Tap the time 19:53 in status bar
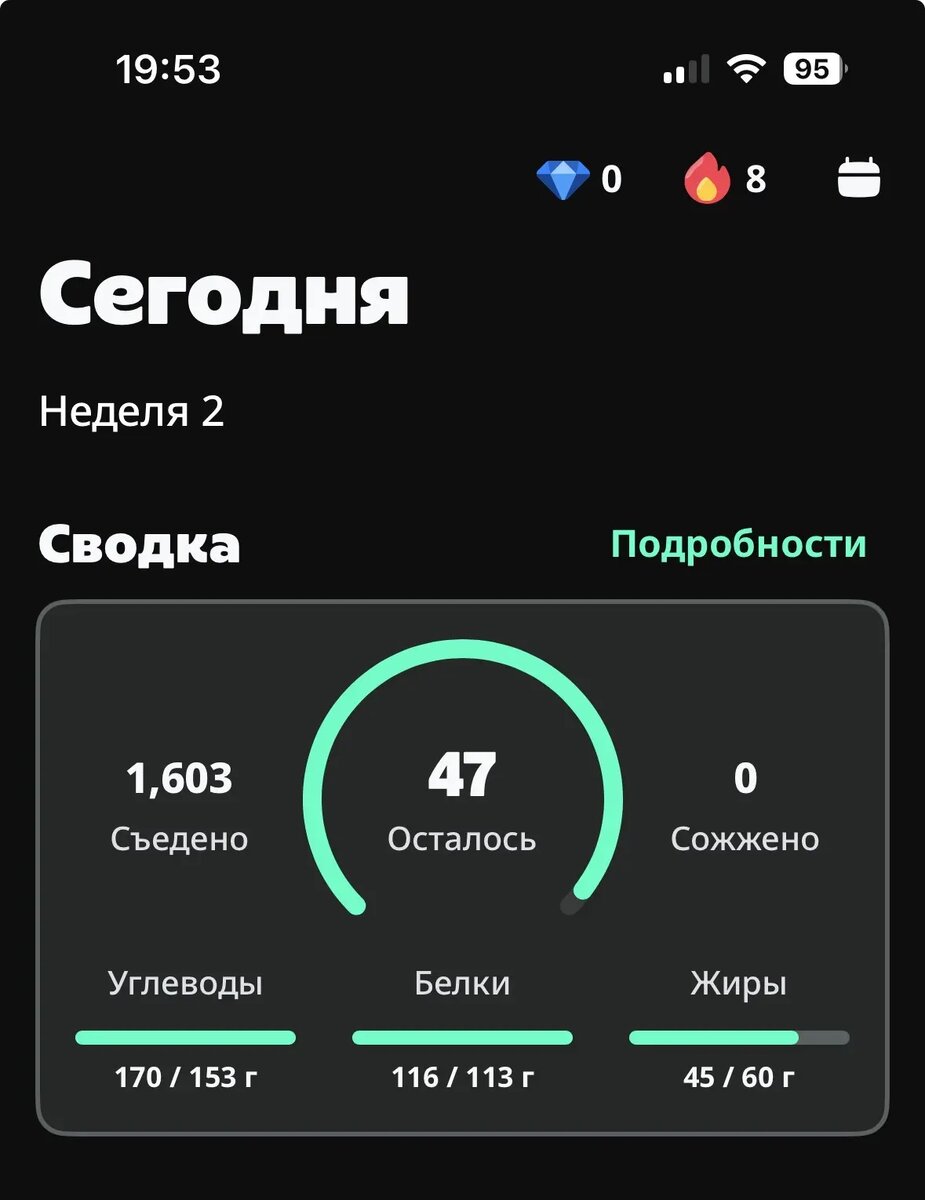Viewport: 925px width, 1200px height. pyautogui.click(x=166, y=68)
